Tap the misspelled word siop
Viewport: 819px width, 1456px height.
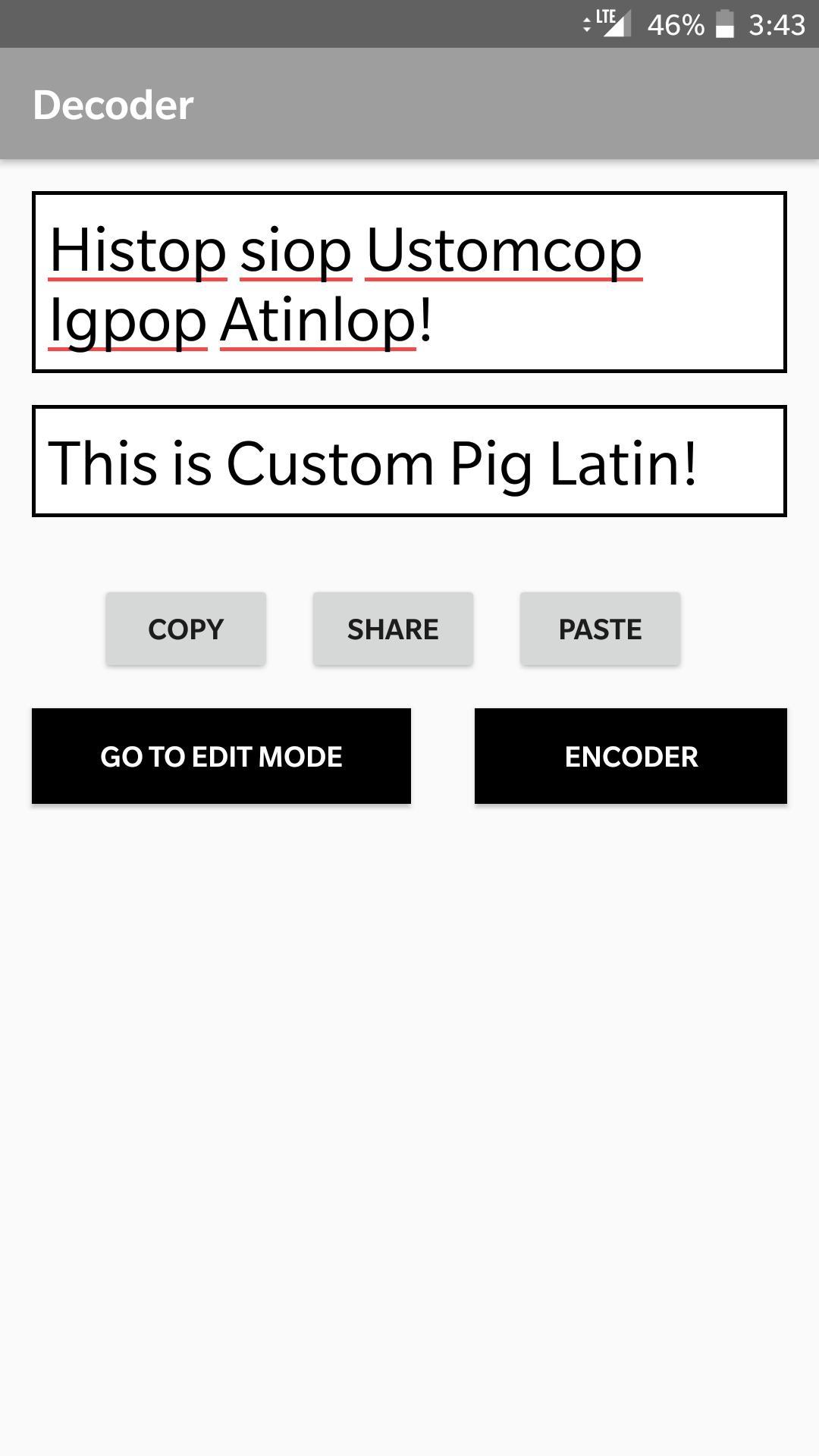[x=294, y=252]
